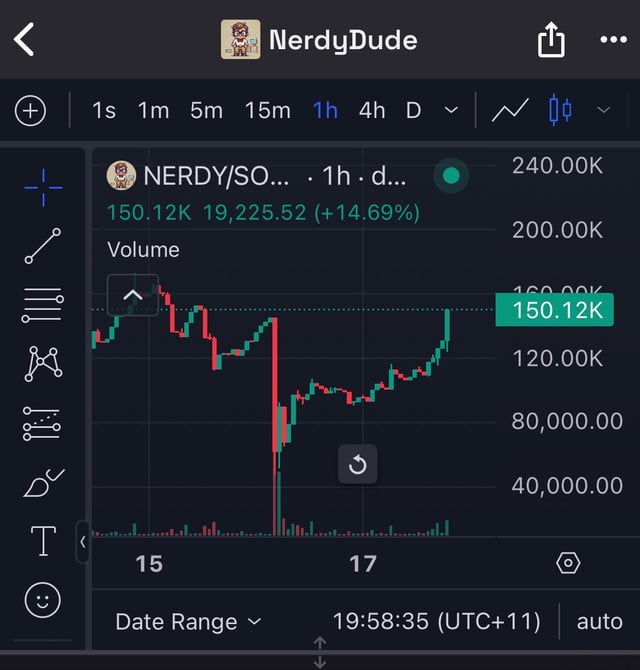Open the indicators line-chart icon
Image resolution: width=640 pixels, height=670 pixels.
pyautogui.click(x=510, y=110)
